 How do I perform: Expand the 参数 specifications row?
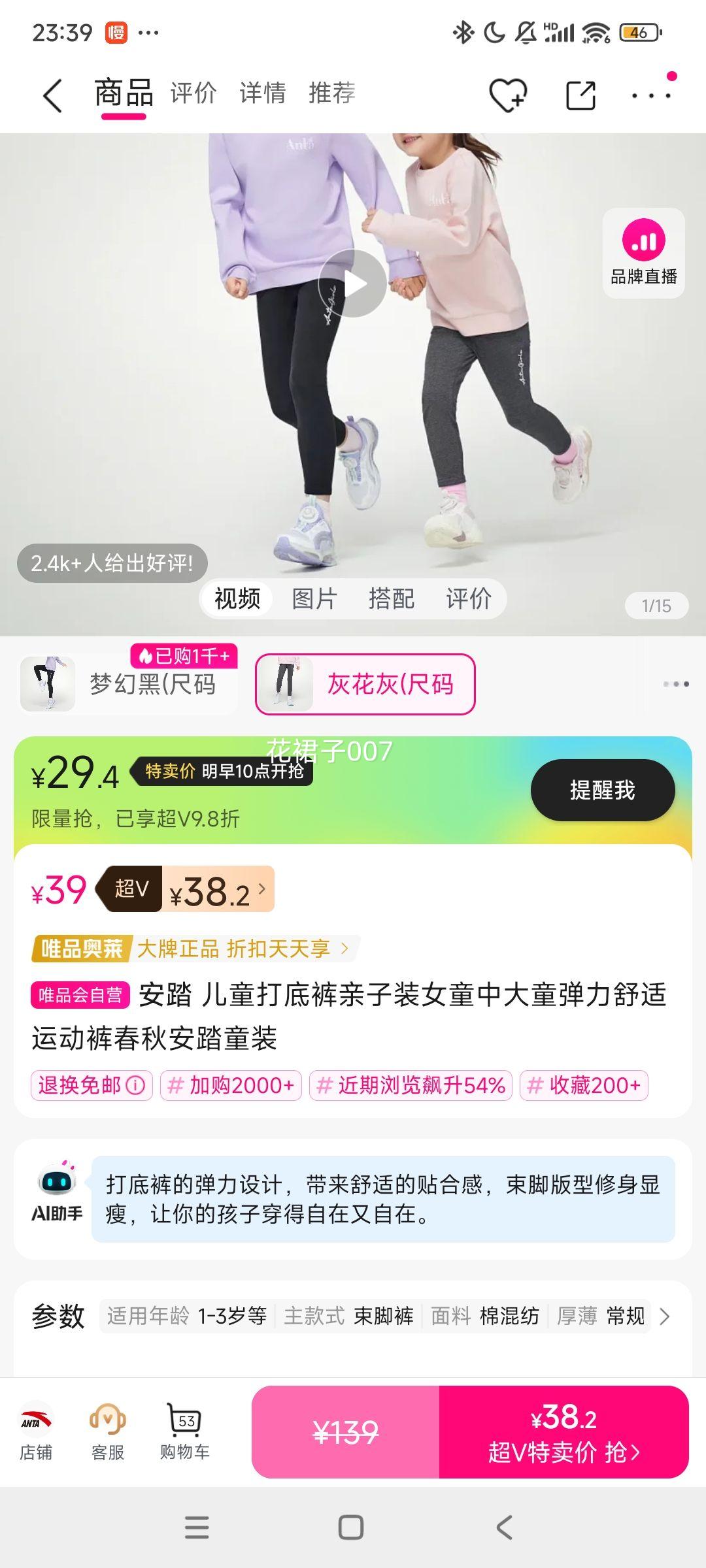pos(664,1316)
